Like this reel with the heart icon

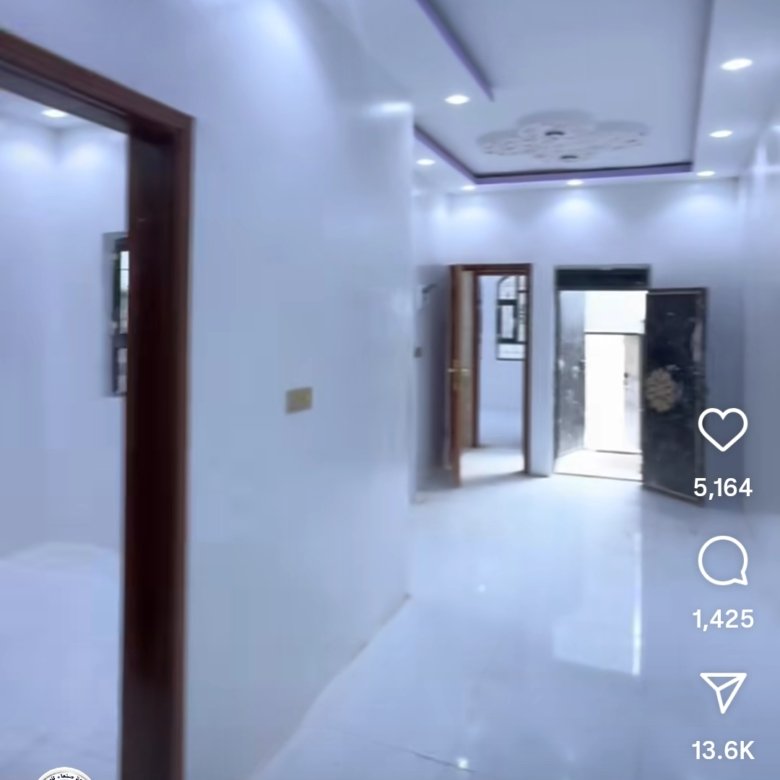point(722,430)
